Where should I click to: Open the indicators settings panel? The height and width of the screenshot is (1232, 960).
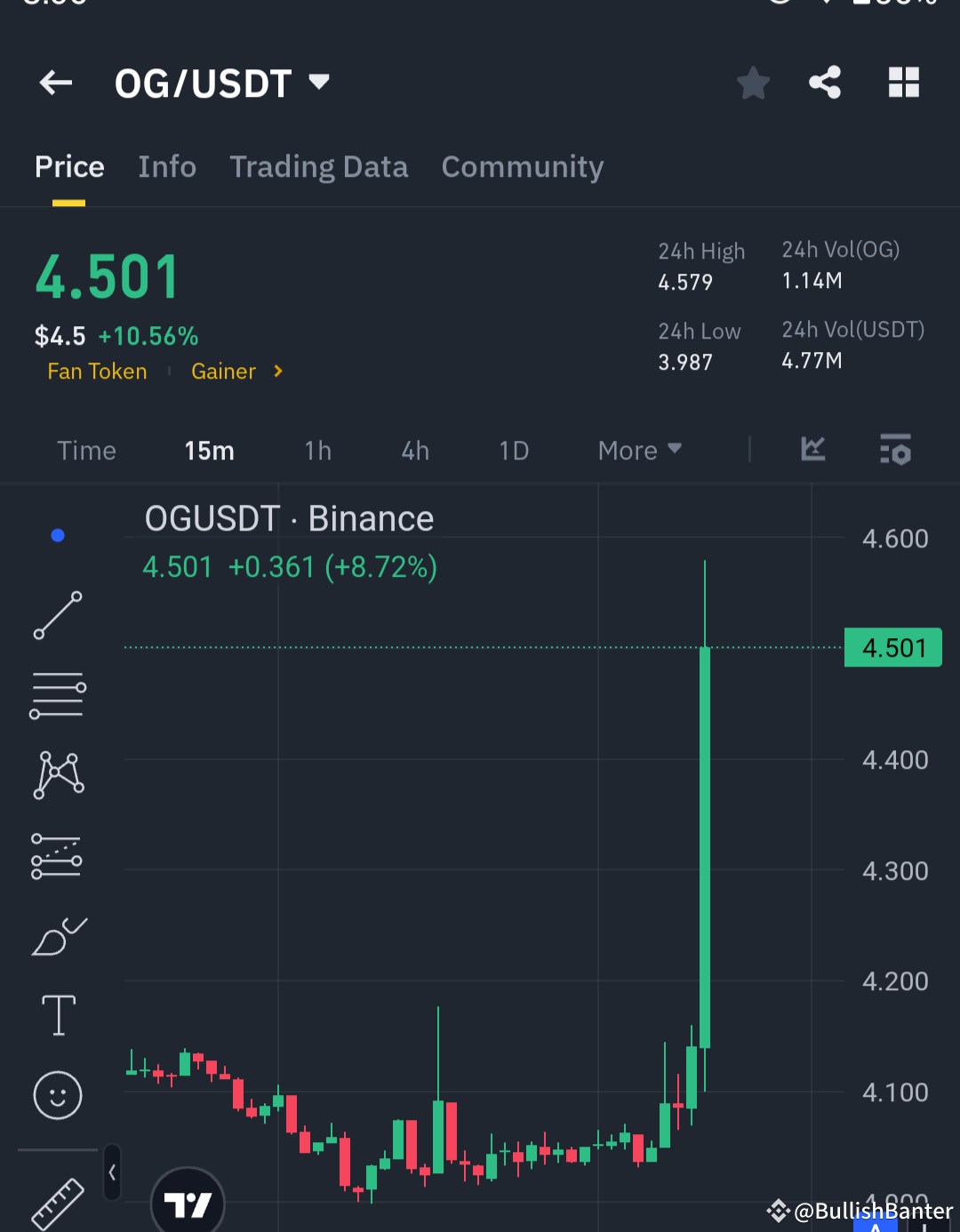(x=895, y=451)
